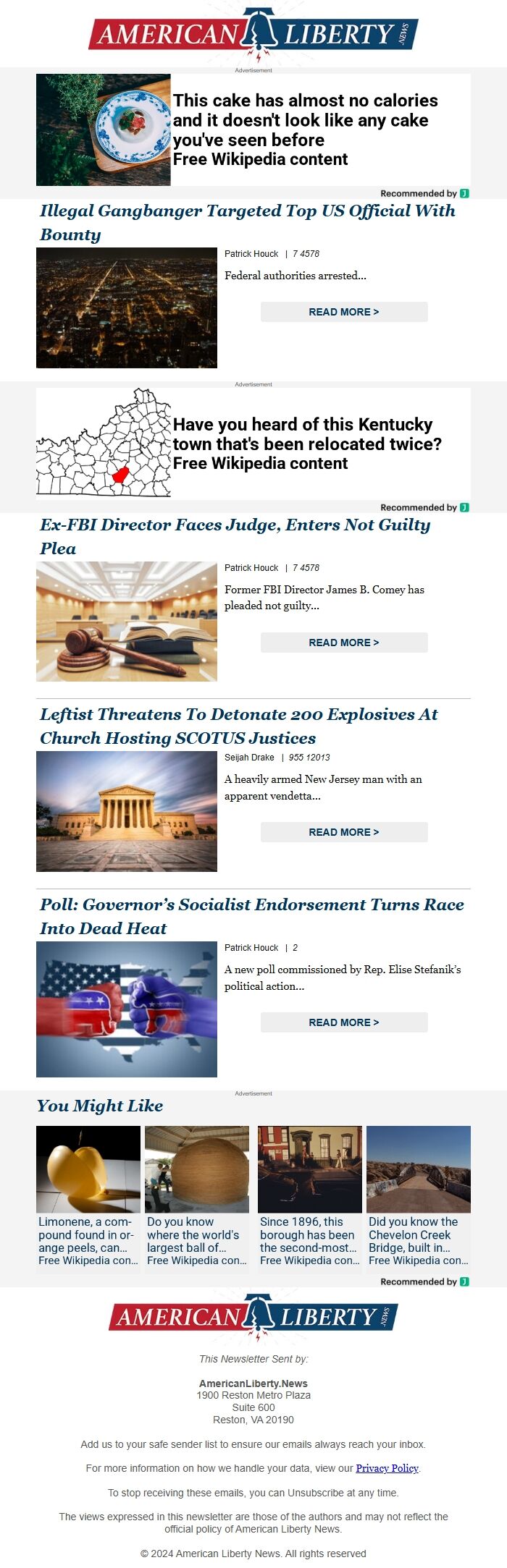Tap the Supreme Court building article image
Screen dimensions: 507x1568
click(127, 811)
